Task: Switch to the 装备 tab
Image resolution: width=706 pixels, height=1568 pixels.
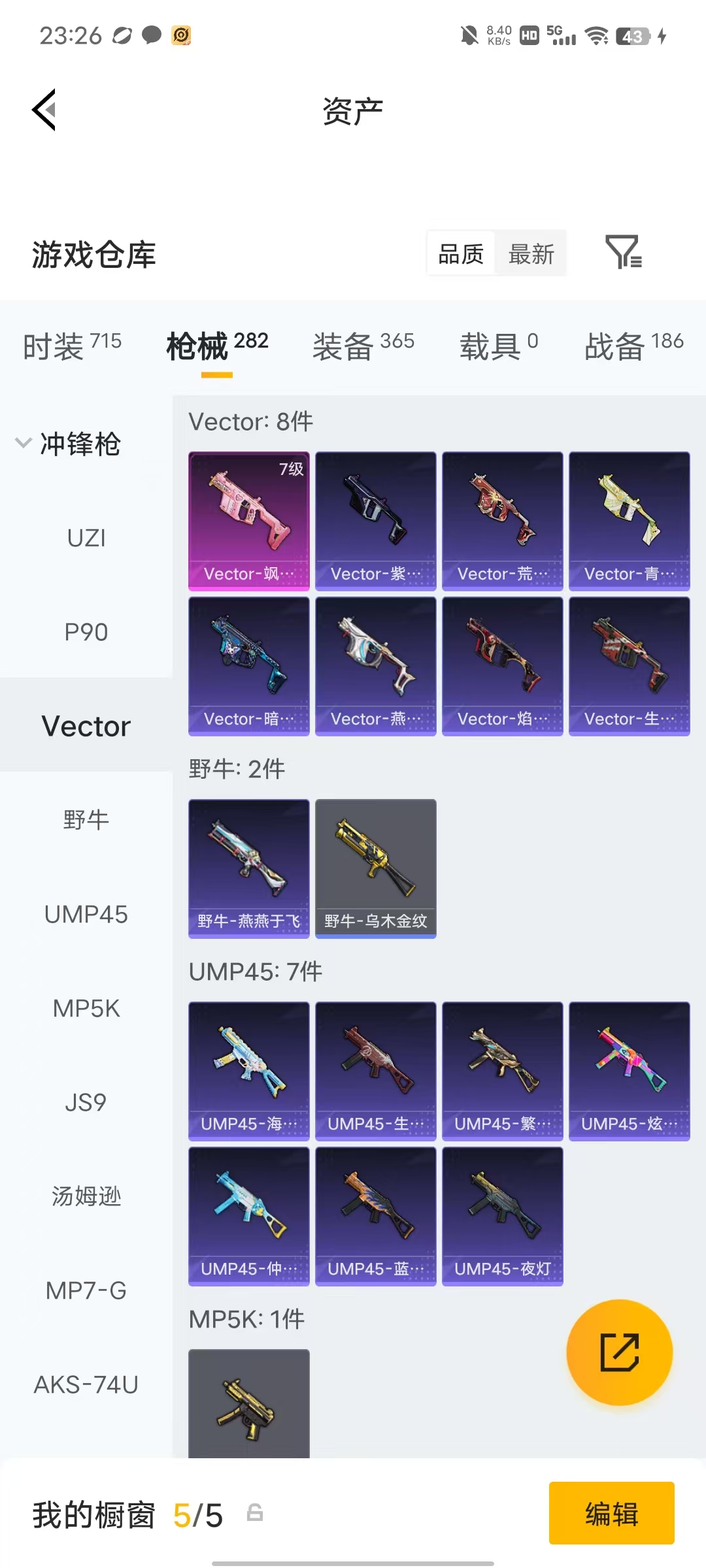Action: click(x=363, y=345)
